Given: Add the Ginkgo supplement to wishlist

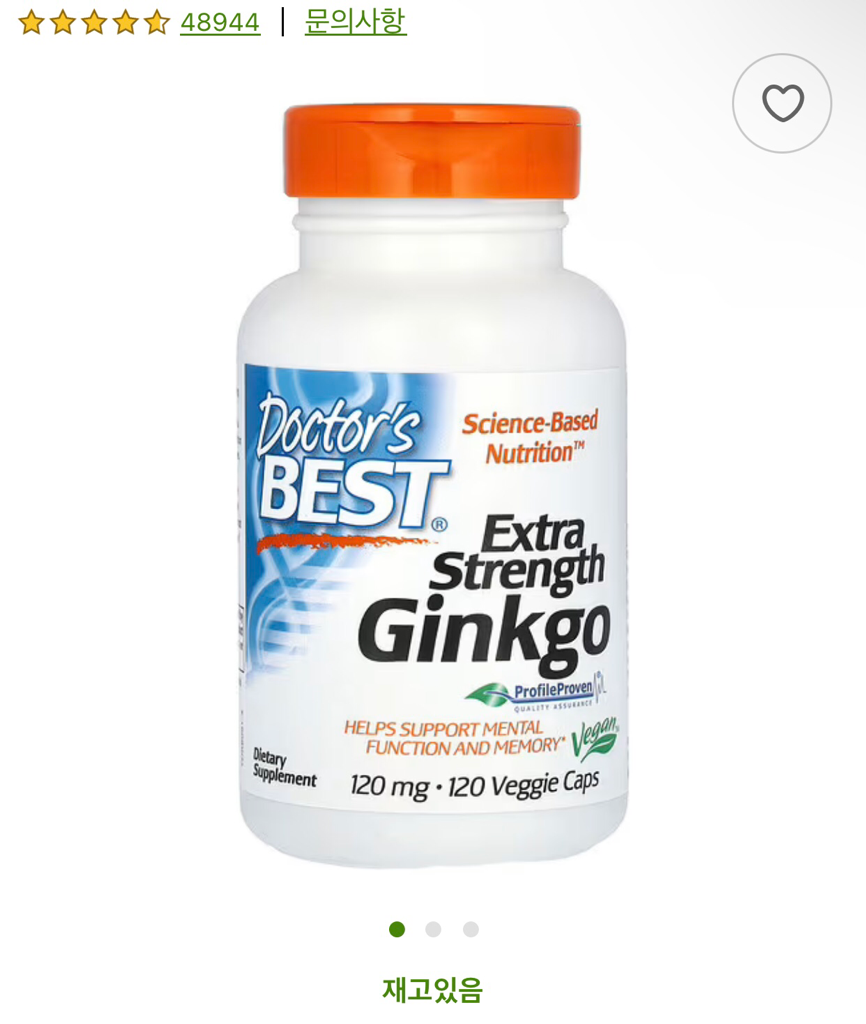Looking at the screenshot, I should [x=782, y=103].
